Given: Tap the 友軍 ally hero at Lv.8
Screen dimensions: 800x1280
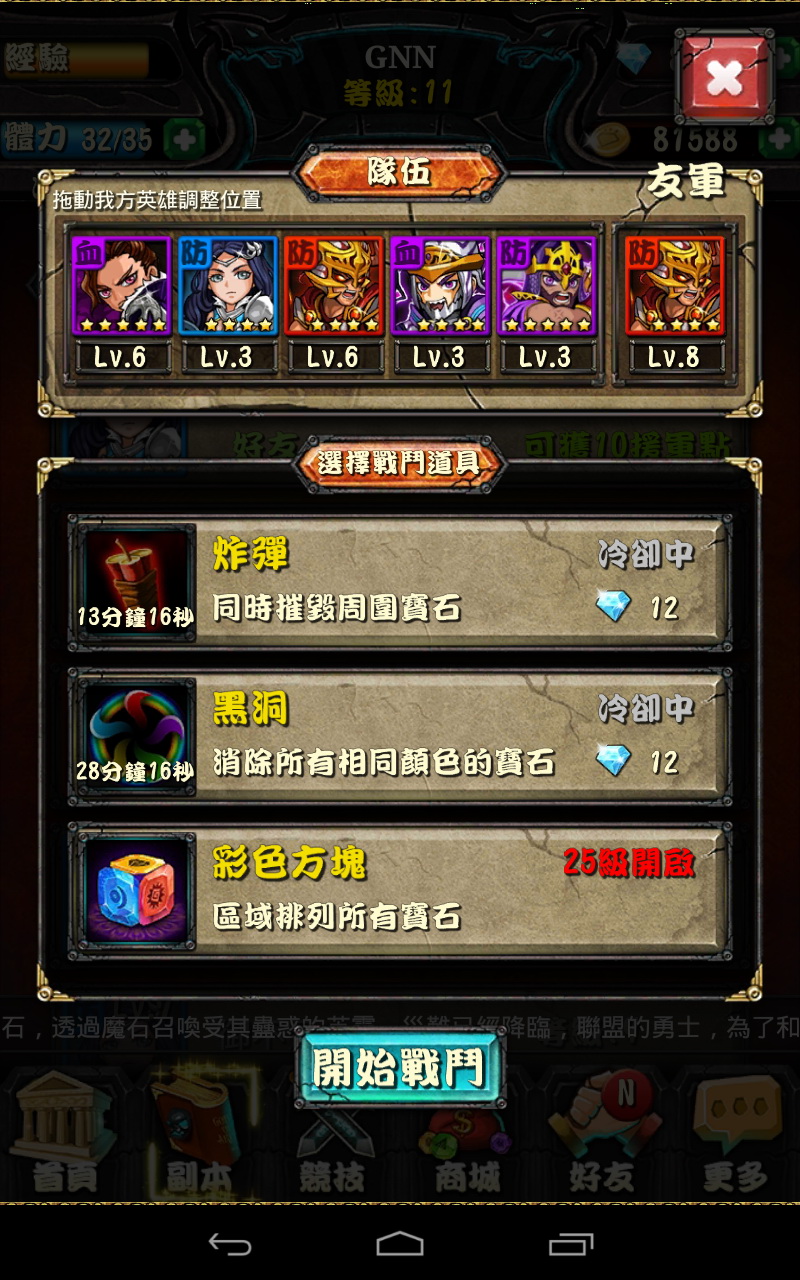Looking at the screenshot, I should tap(674, 286).
